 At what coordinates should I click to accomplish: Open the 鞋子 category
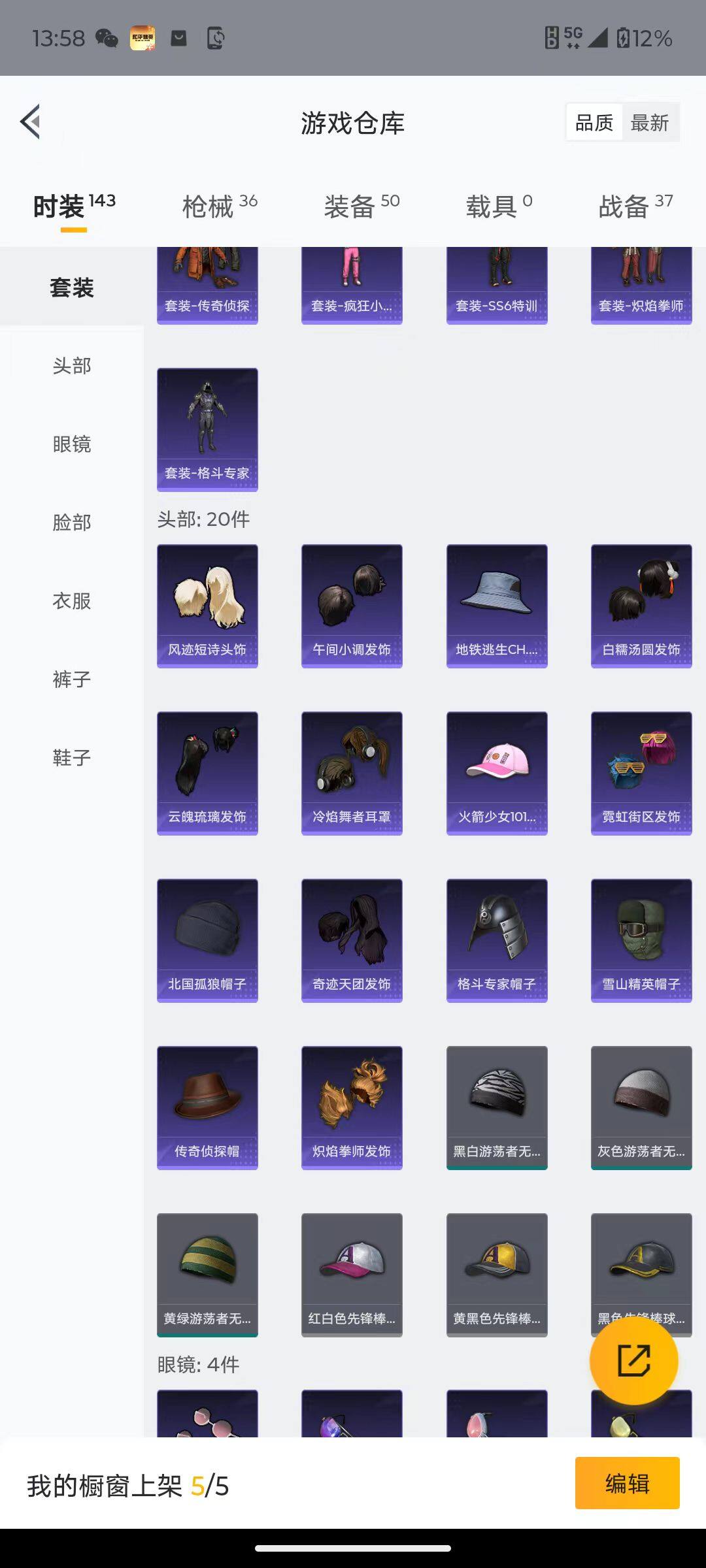point(72,758)
